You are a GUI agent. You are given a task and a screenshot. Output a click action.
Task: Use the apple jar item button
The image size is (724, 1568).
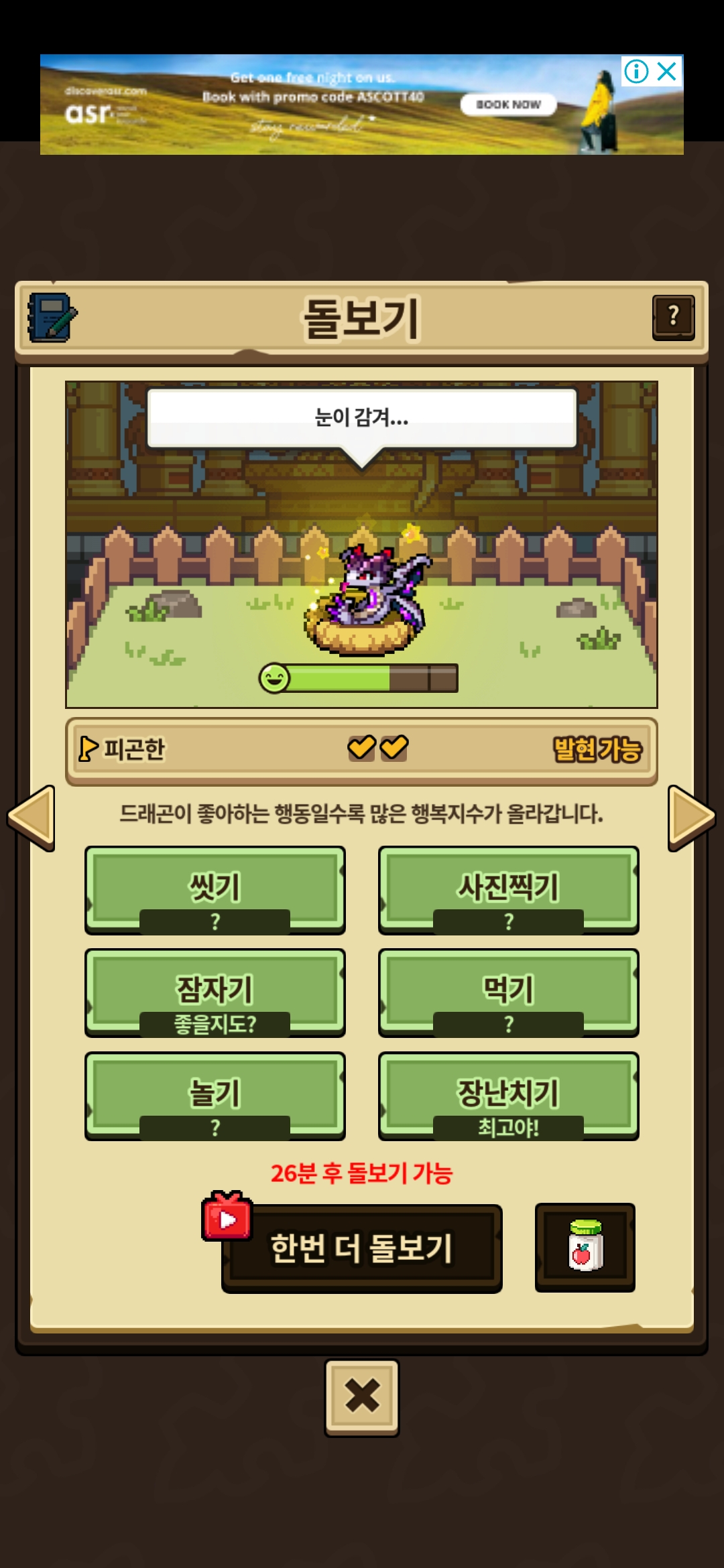click(x=585, y=1246)
